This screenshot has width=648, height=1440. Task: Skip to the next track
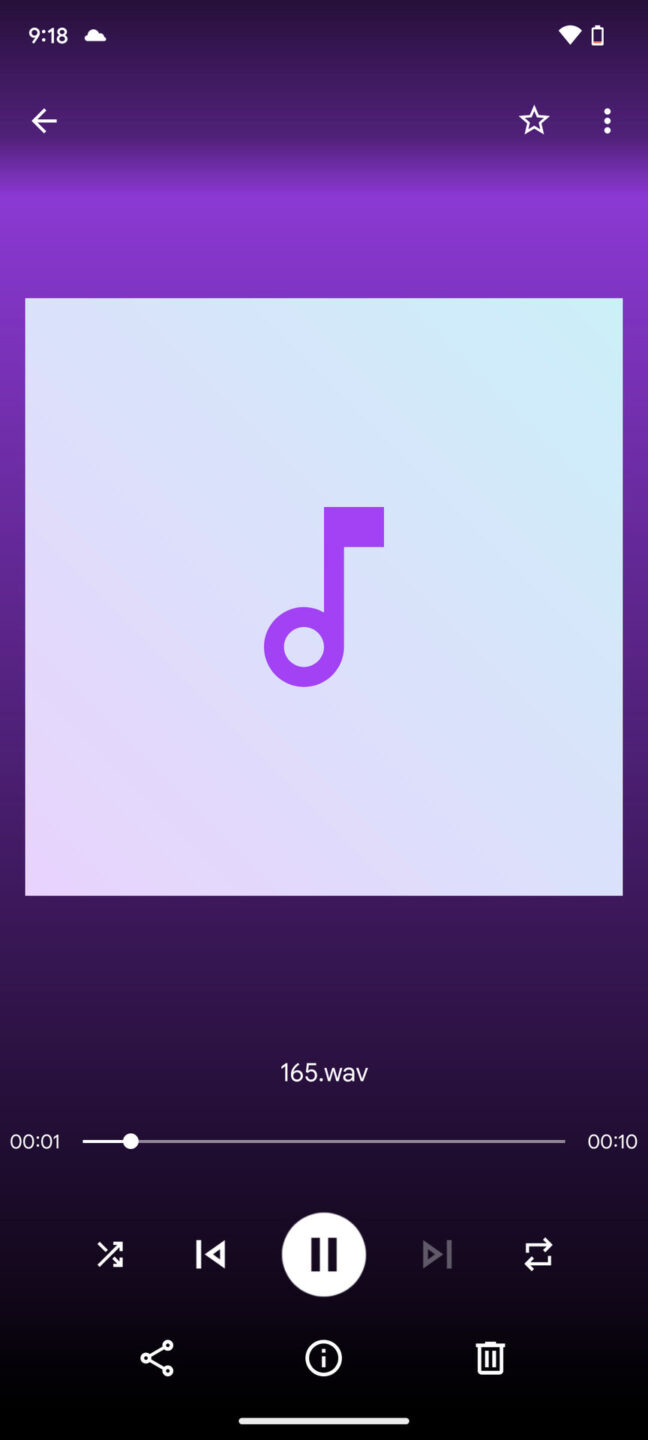[437, 1254]
